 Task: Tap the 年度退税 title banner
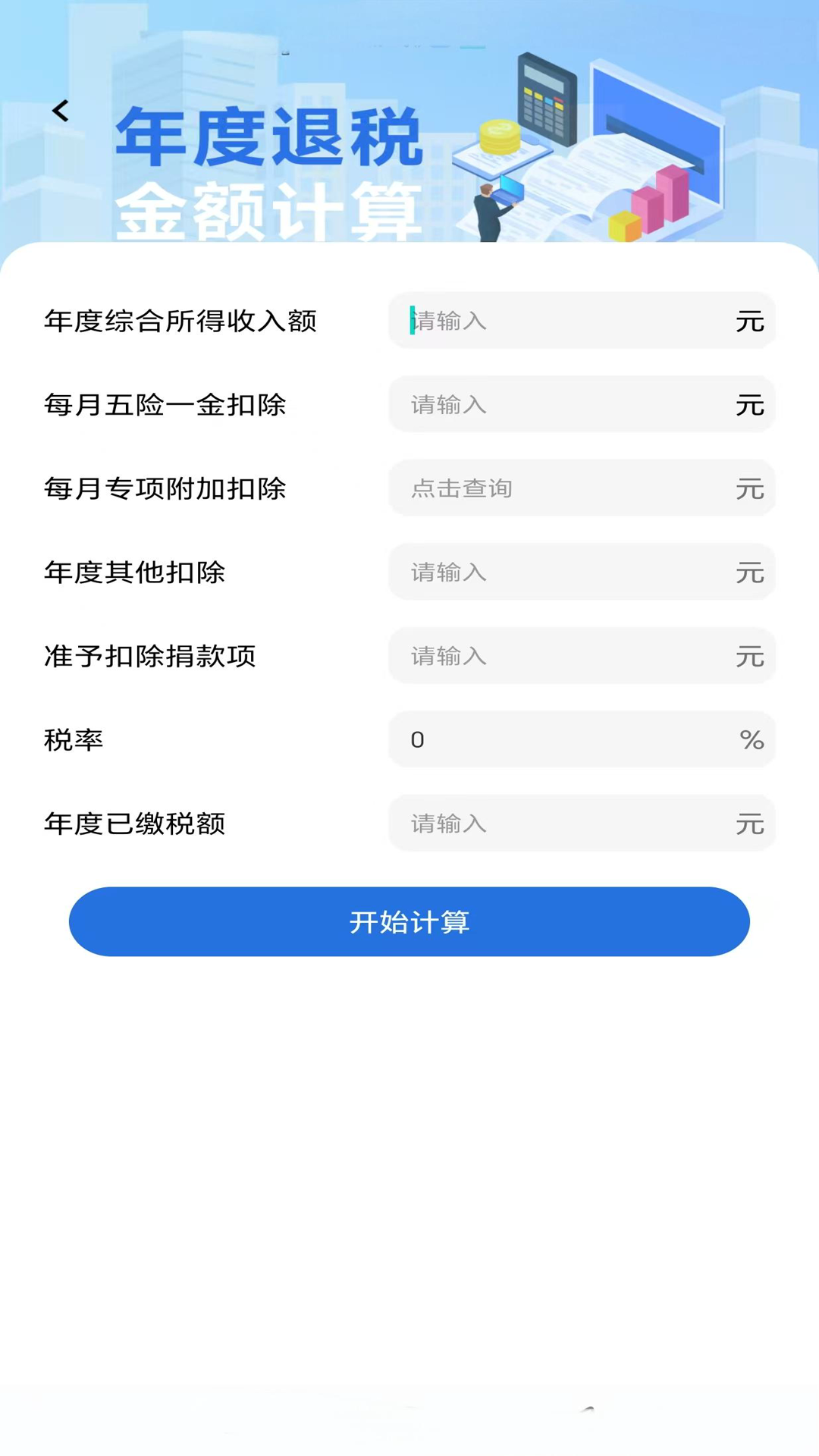pyautogui.click(x=269, y=140)
